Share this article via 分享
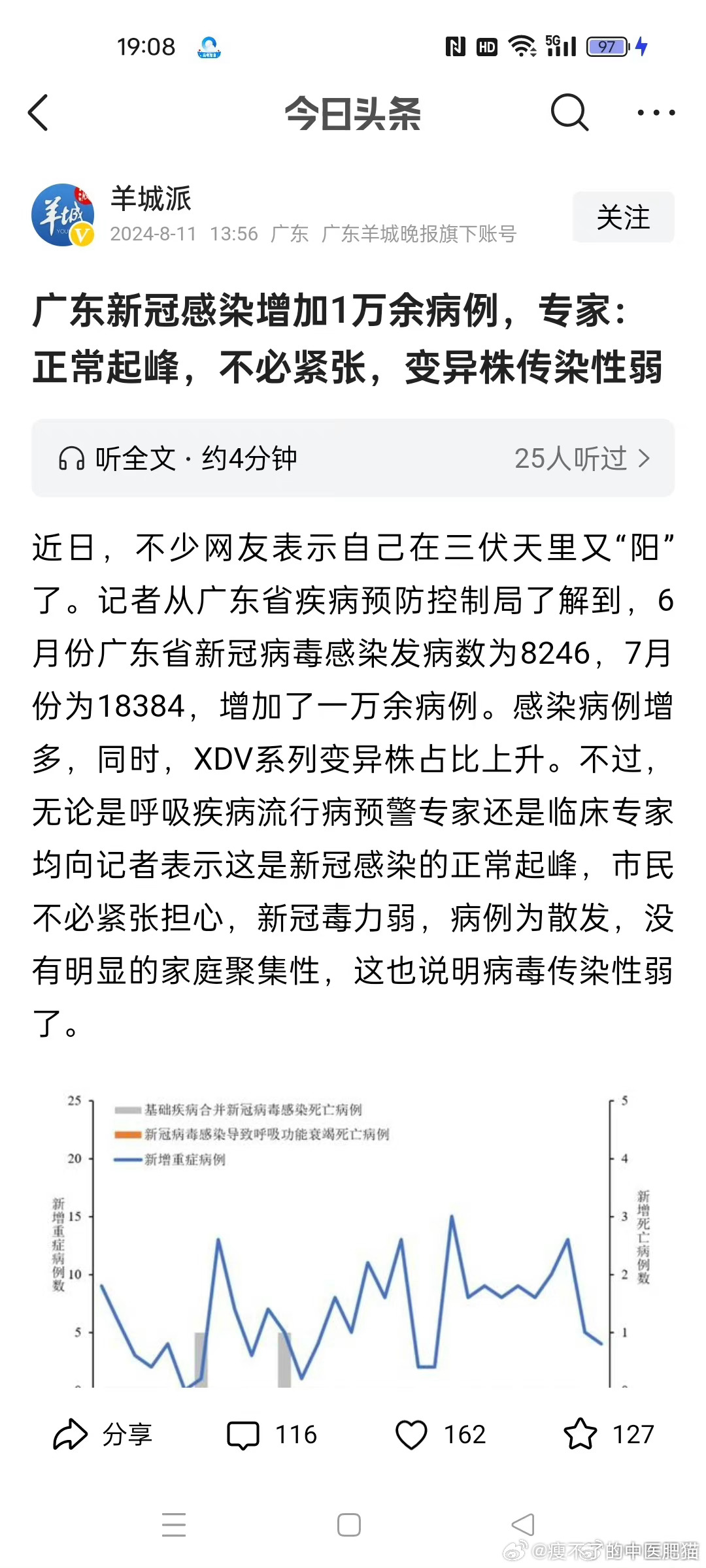The height and width of the screenshot is (1568, 706). coord(103,1435)
